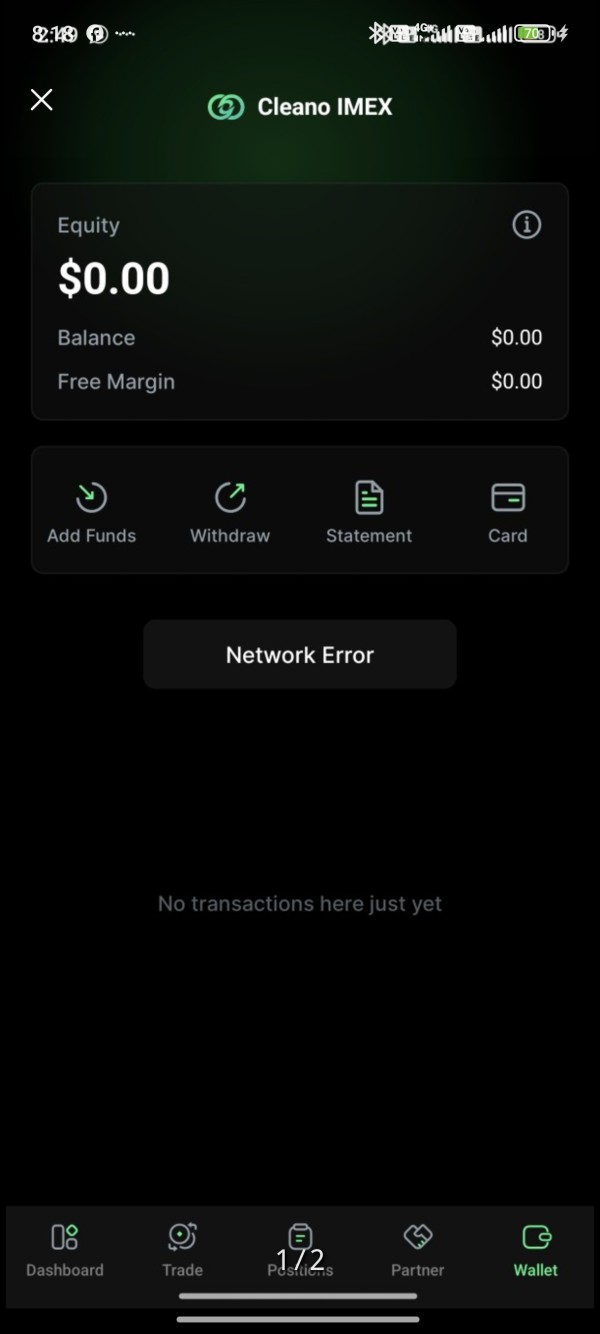The height and width of the screenshot is (1334, 600).
Task: Open the equity info icon
Action: click(x=527, y=225)
